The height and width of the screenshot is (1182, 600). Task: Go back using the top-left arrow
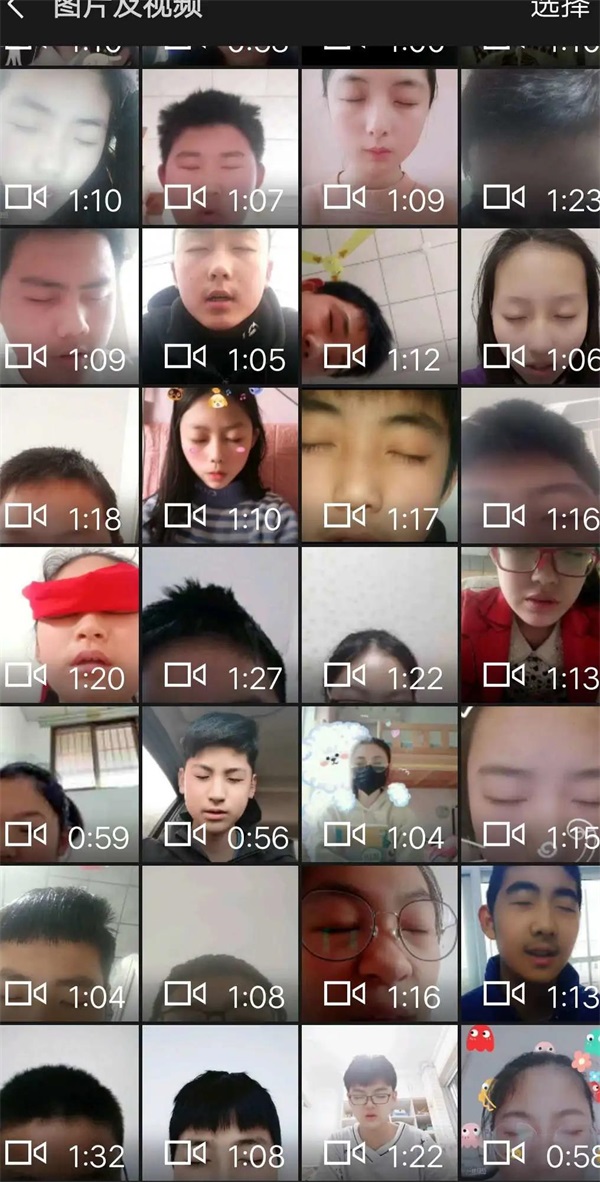pyautogui.click(x=16, y=9)
